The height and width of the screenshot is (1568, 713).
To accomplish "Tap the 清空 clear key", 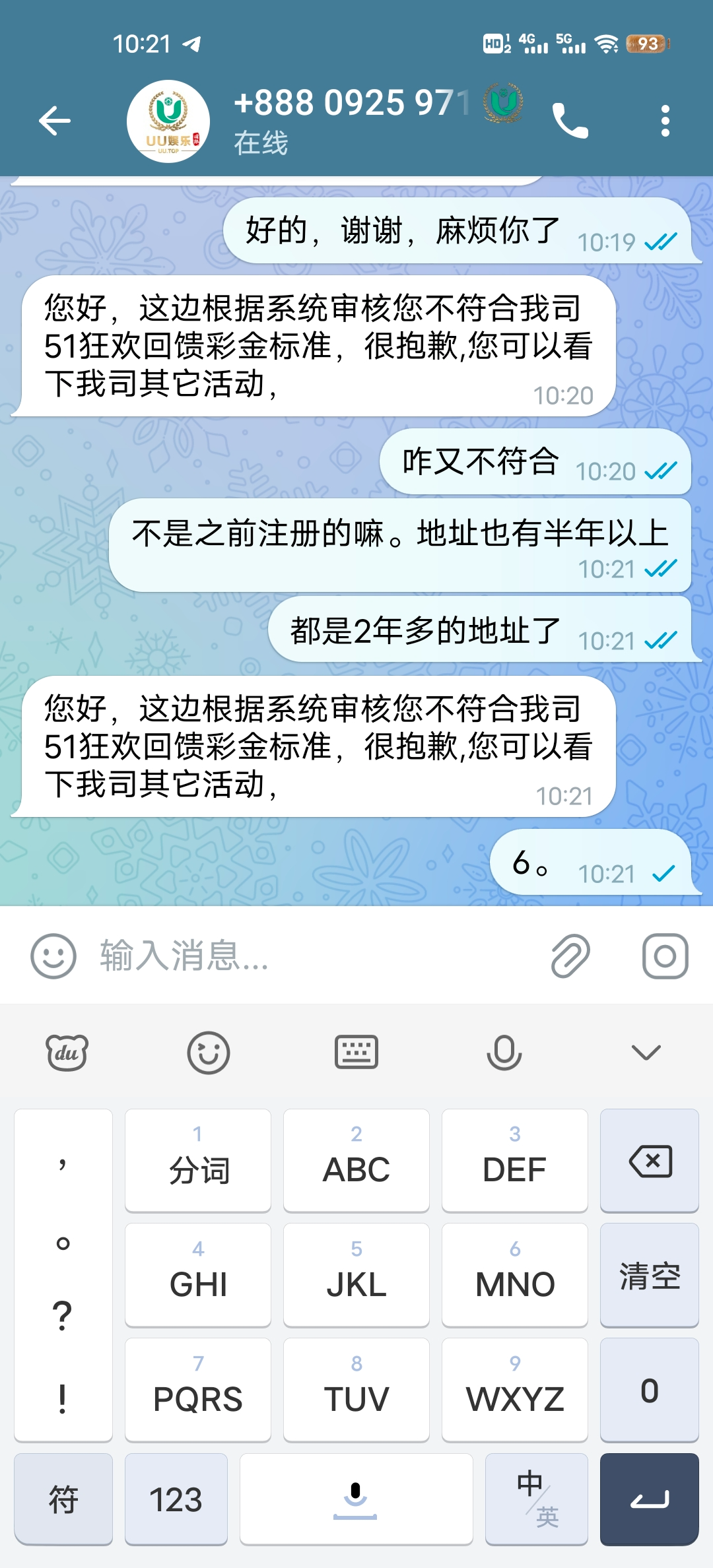I will point(650,1275).
